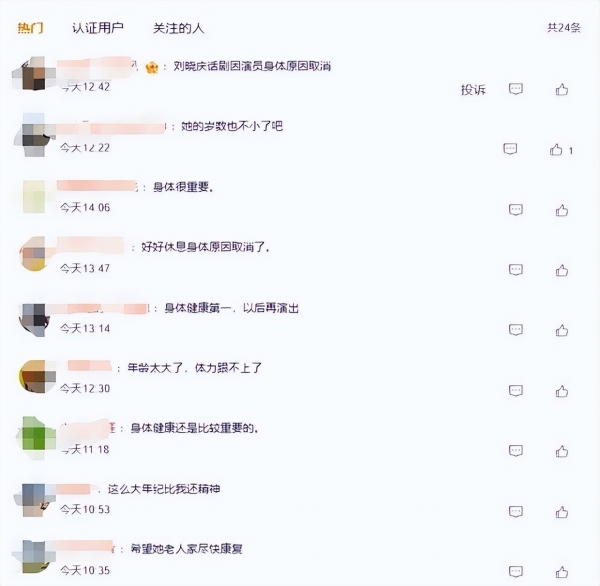Reply to the 好好休息身体原因取消了 comment
600x586 pixels.
click(x=515, y=270)
